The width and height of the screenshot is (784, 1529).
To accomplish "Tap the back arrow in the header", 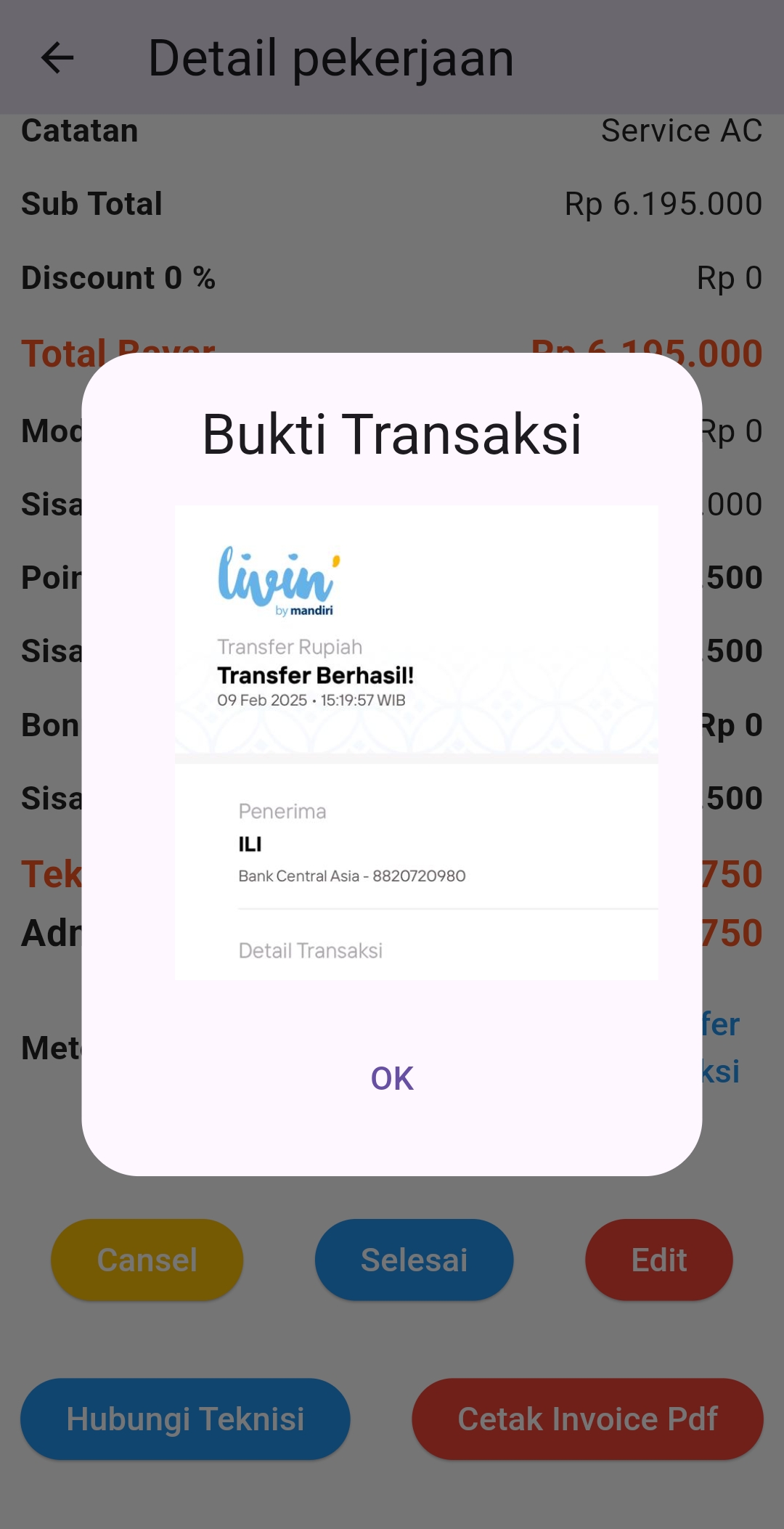I will [57, 57].
